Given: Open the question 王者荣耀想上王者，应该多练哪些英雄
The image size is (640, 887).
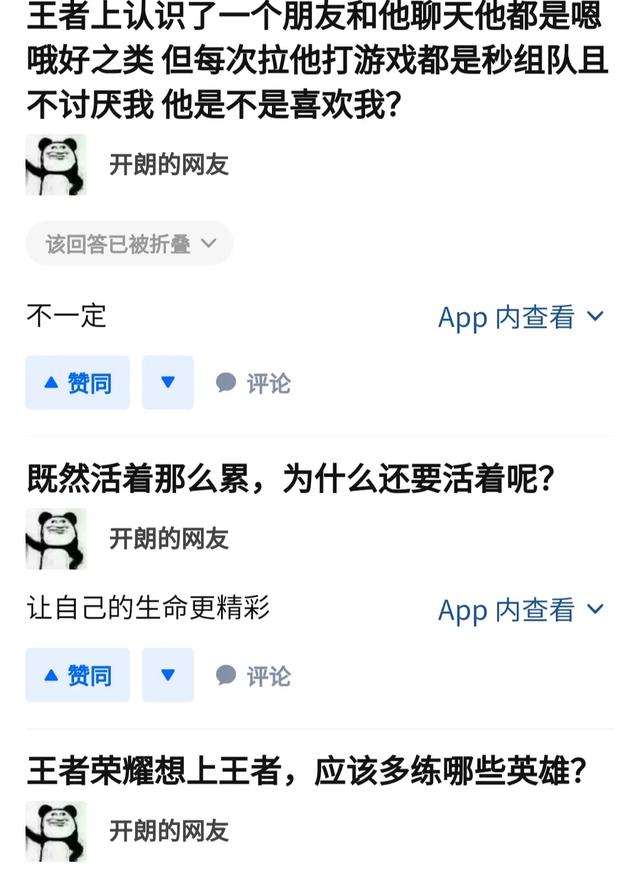Looking at the screenshot, I should (307, 770).
